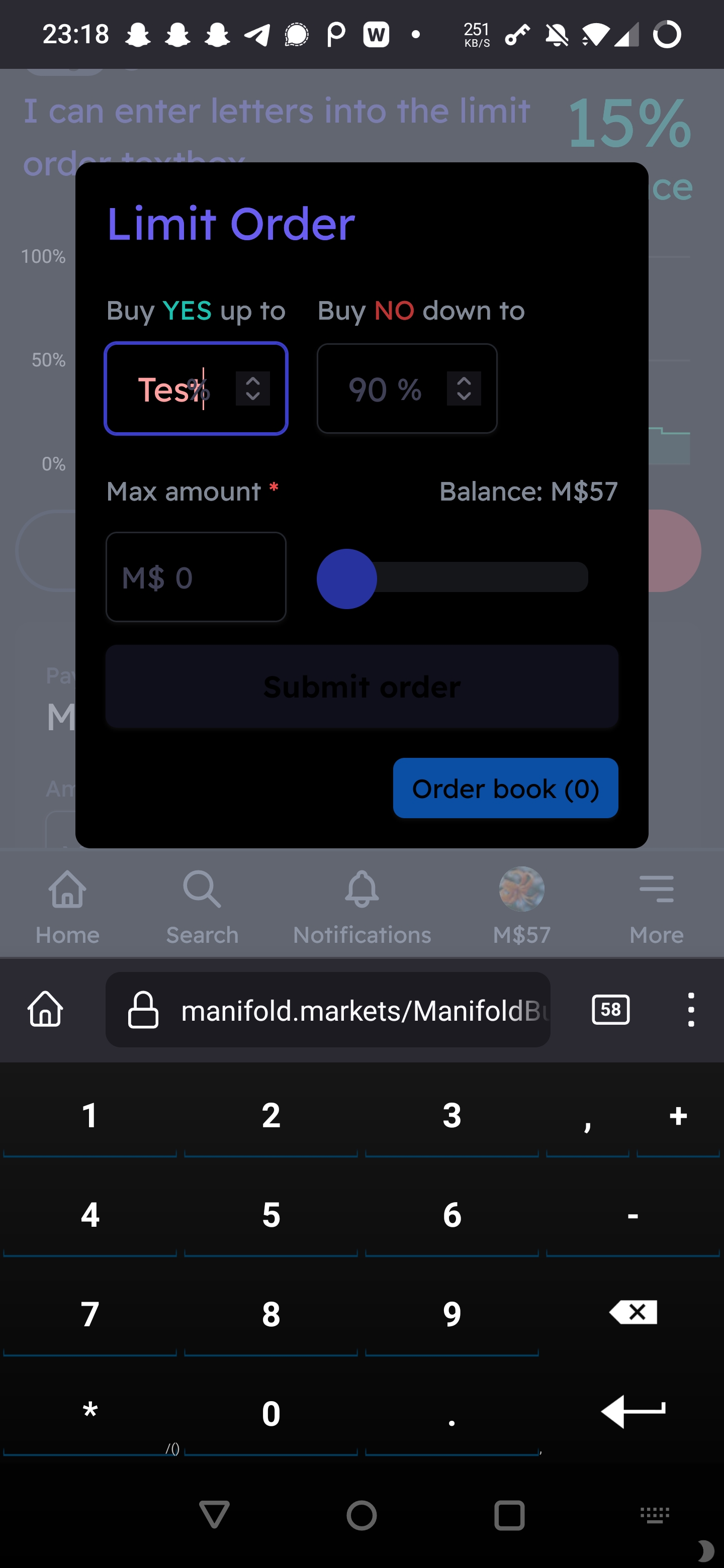Image resolution: width=724 pixels, height=1568 pixels.
Task: Go to the browser homepage
Action: tap(46, 1010)
